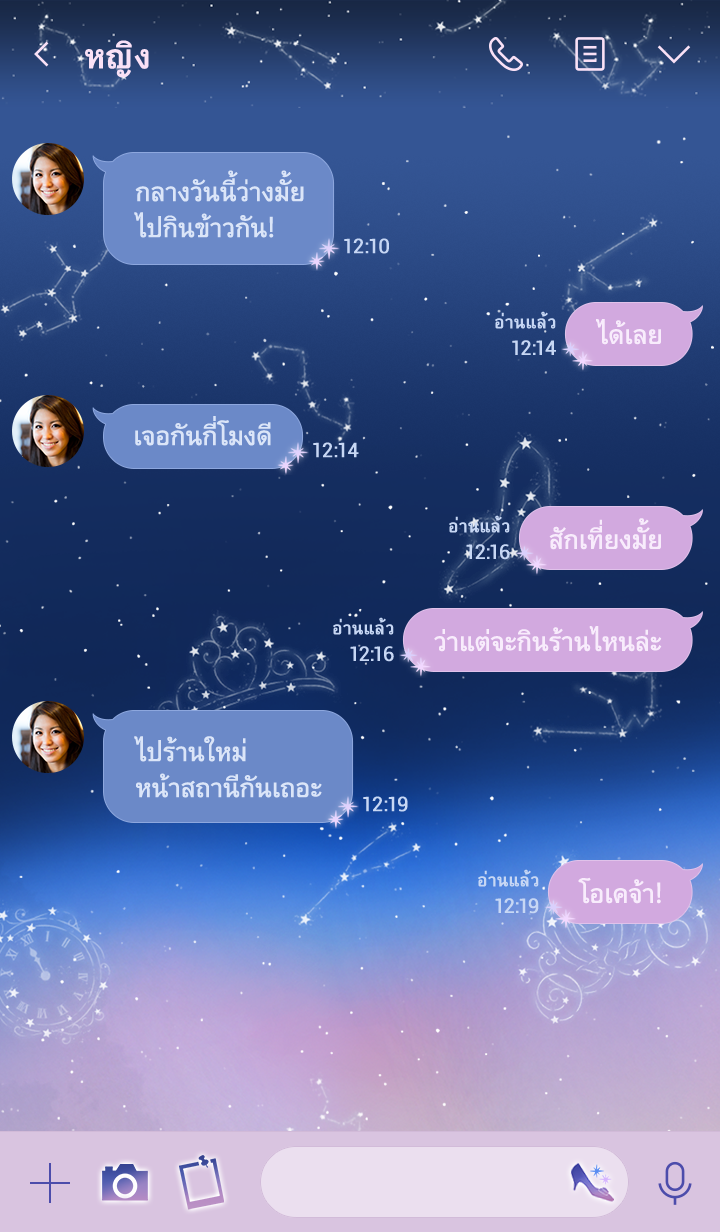The image size is (720, 1232).
Task: Expand the chat options chevron menu
Action: coord(673,55)
